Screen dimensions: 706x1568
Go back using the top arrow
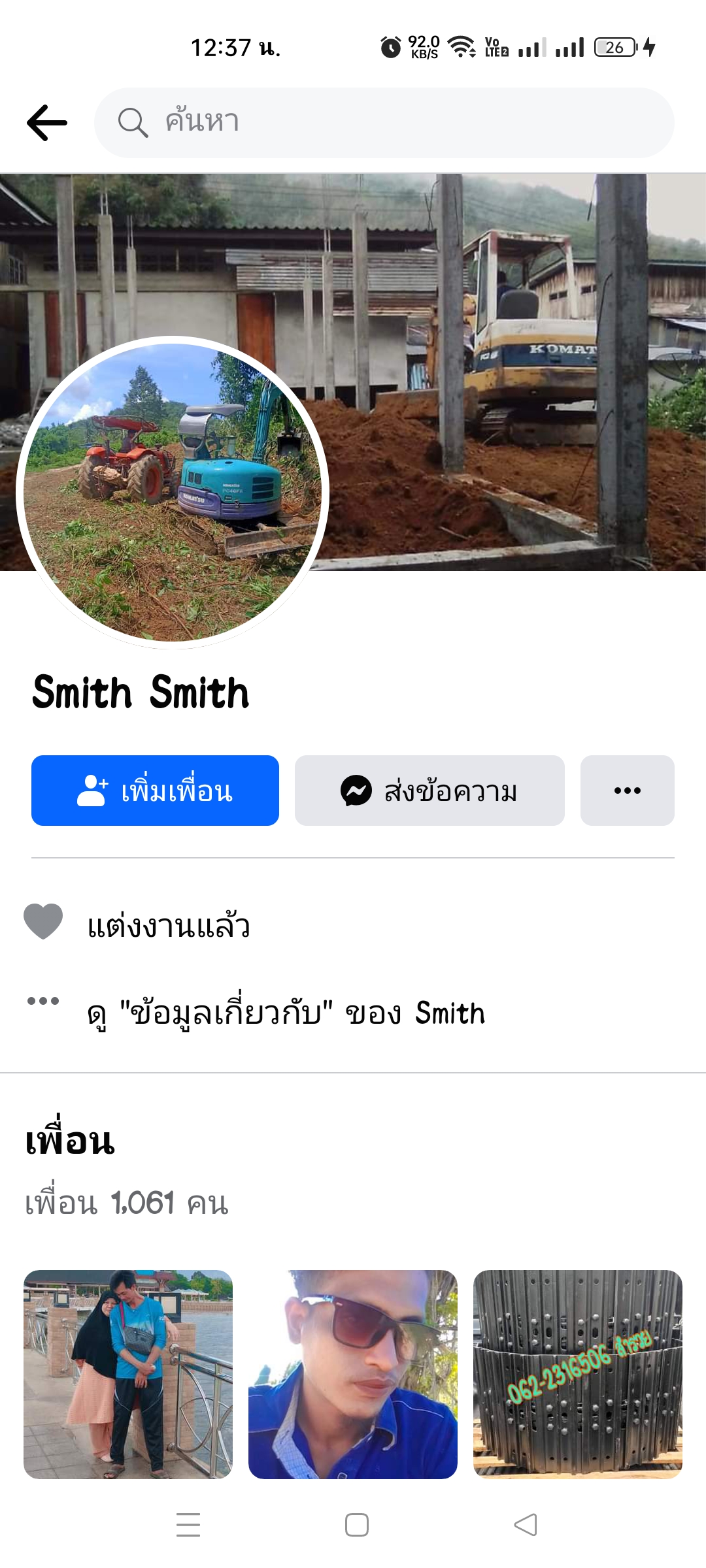[47, 123]
